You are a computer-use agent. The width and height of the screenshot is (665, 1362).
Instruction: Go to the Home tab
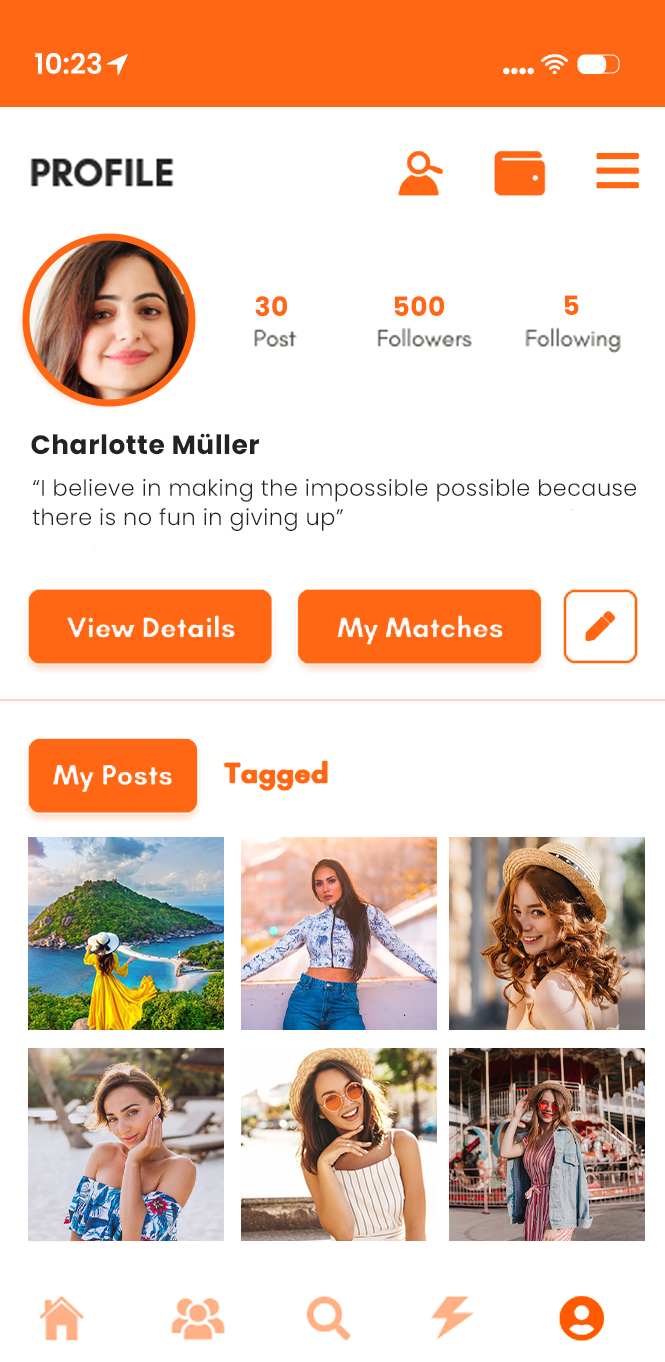pos(62,1318)
